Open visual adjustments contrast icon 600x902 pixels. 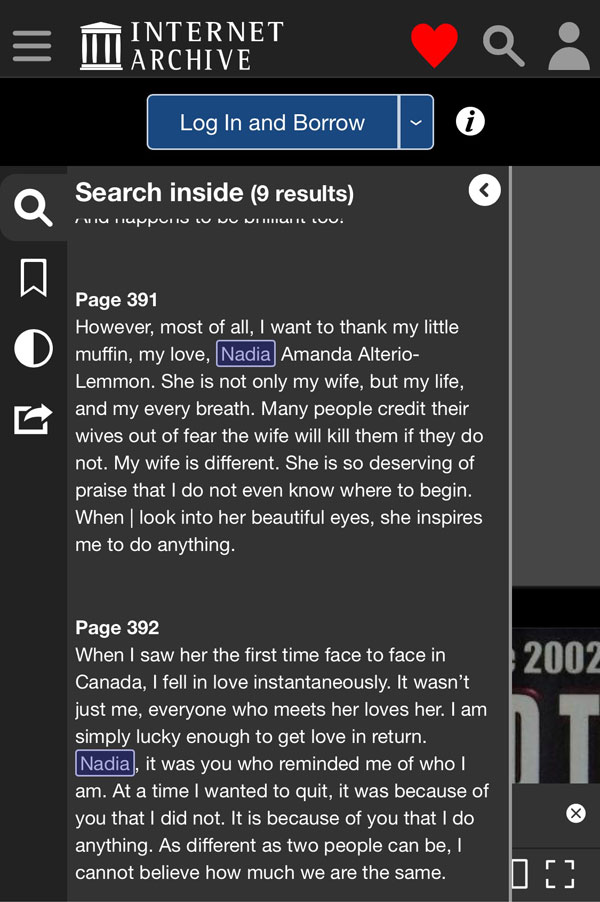33,349
